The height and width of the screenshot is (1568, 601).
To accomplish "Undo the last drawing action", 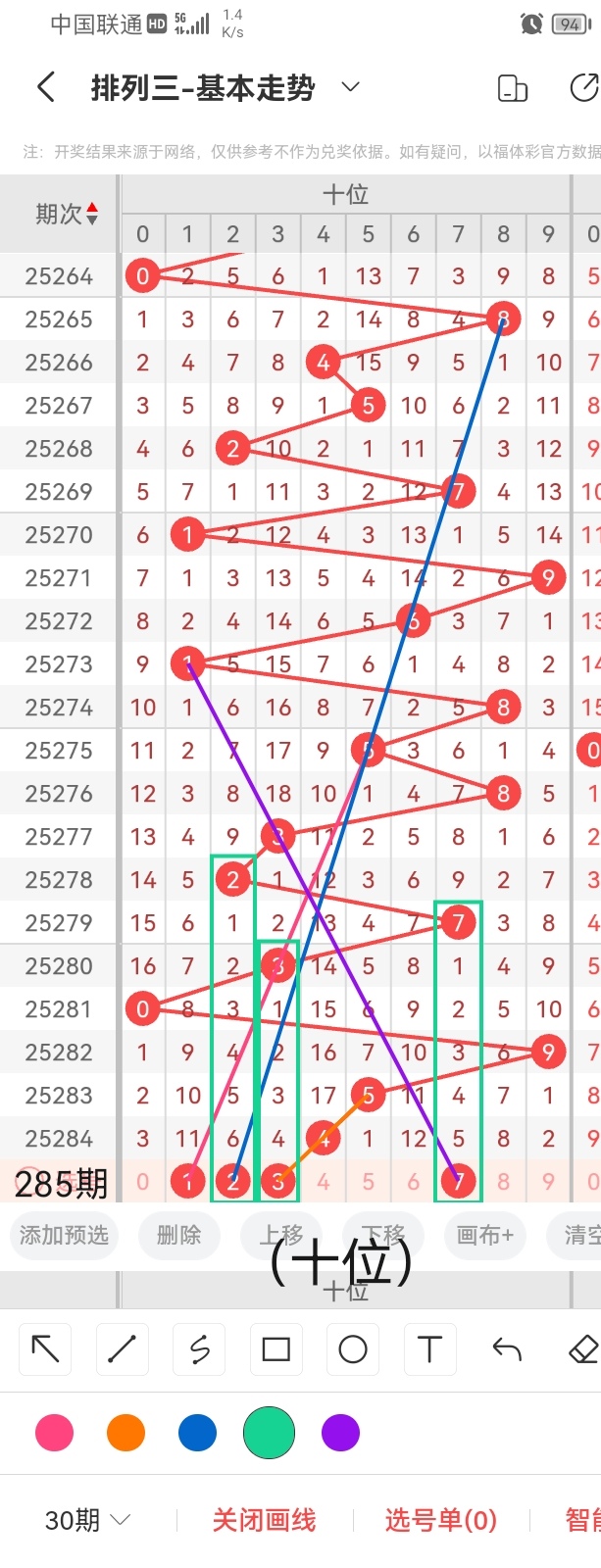I will point(506,1349).
